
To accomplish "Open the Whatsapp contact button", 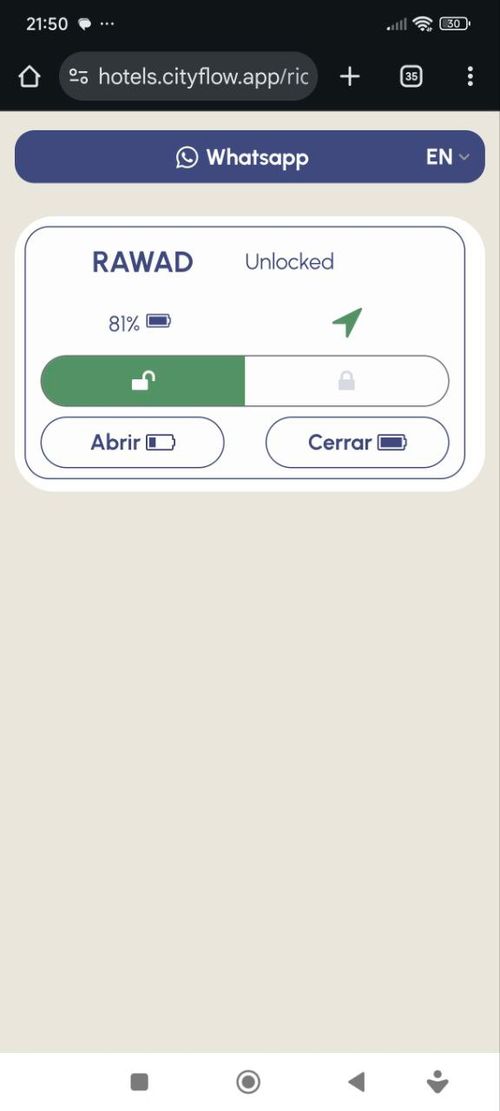I will 242,157.
